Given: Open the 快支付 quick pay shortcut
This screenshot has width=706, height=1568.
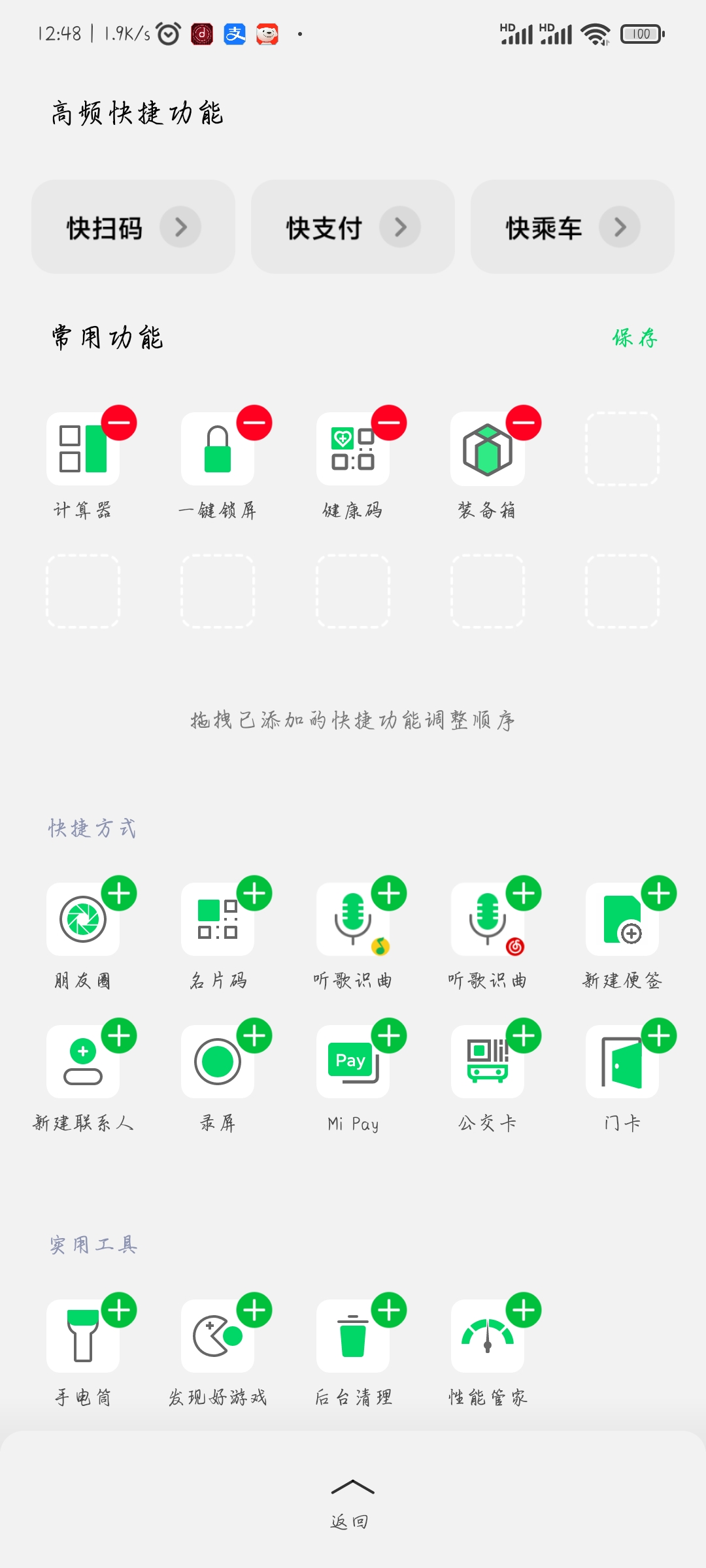Looking at the screenshot, I should click(x=353, y=227).
